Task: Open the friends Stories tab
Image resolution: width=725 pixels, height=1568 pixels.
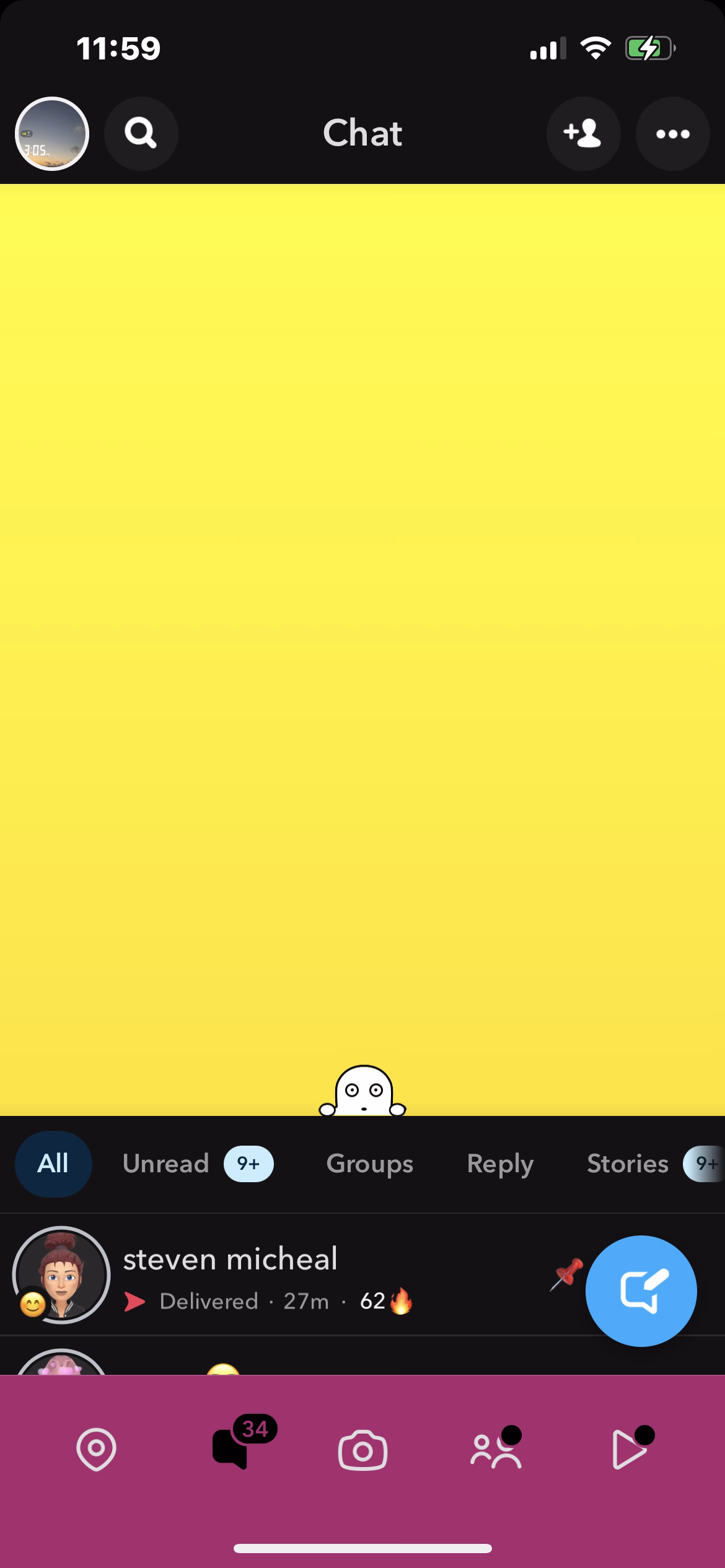Action: point(496,1450)
